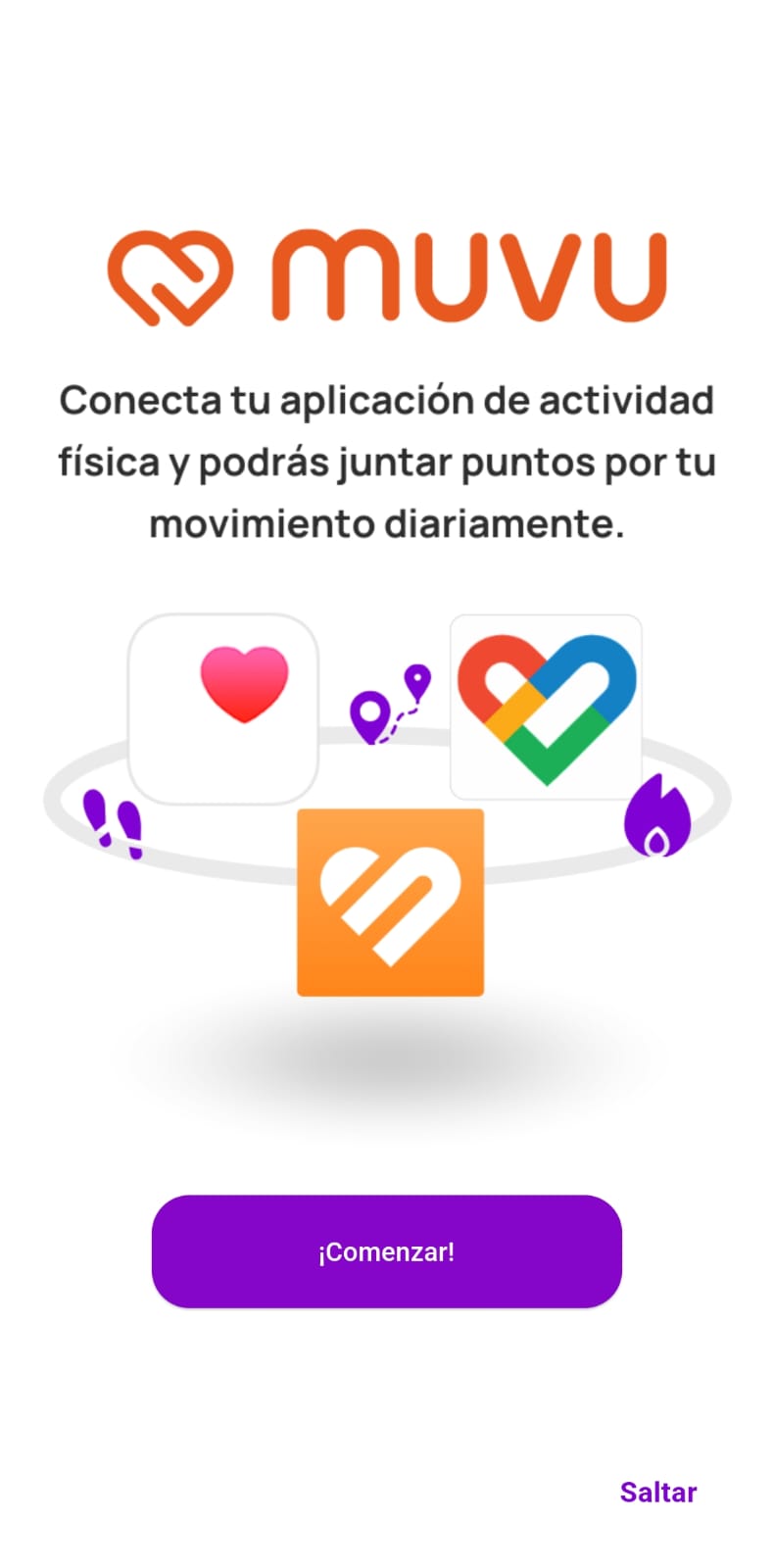The width and height of the screenshot is (774, 1568).
Task: Tap the ¡Comenzar! button
Action: coord(386,1250)
